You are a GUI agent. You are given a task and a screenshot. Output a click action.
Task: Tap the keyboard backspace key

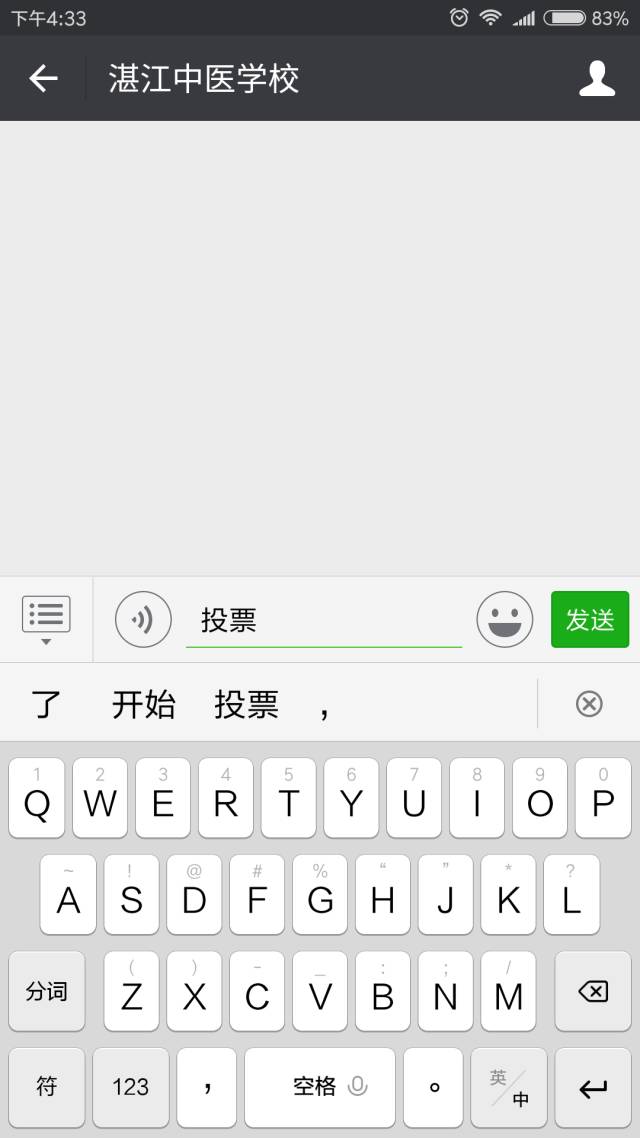[x=593, y=991]
